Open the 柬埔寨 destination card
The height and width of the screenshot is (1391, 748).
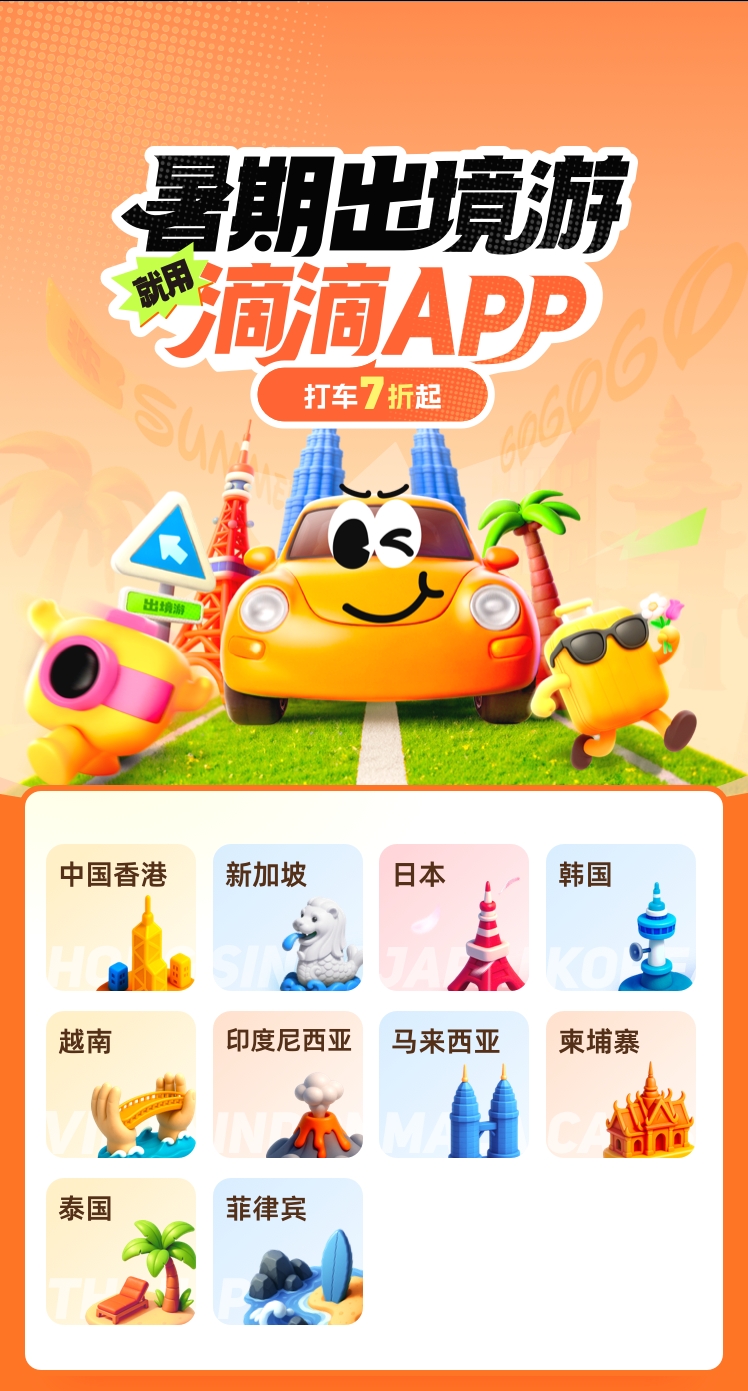tap(620, 1084)
